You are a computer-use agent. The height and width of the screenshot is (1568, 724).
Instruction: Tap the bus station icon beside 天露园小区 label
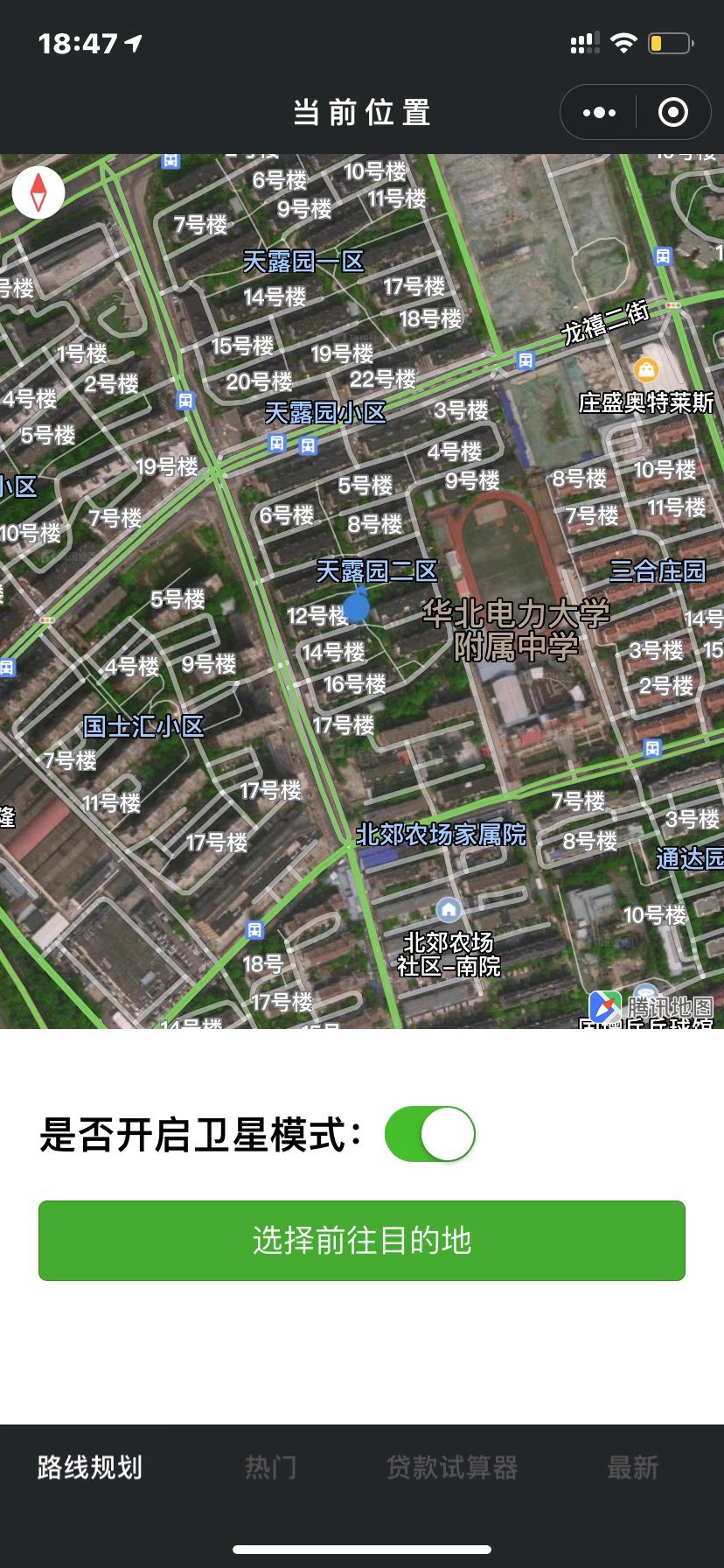coord(276,445)
